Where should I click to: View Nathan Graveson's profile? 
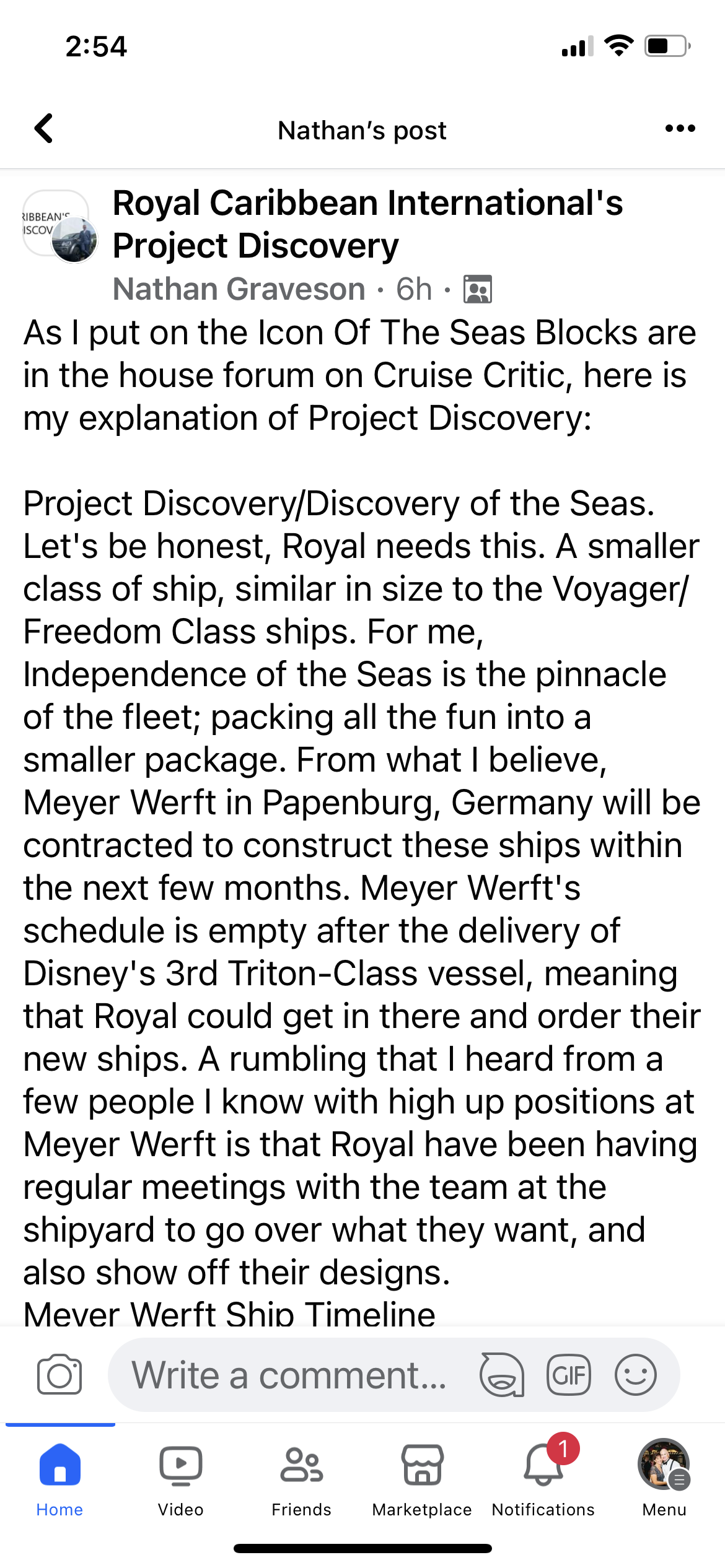tap(239, 289)
